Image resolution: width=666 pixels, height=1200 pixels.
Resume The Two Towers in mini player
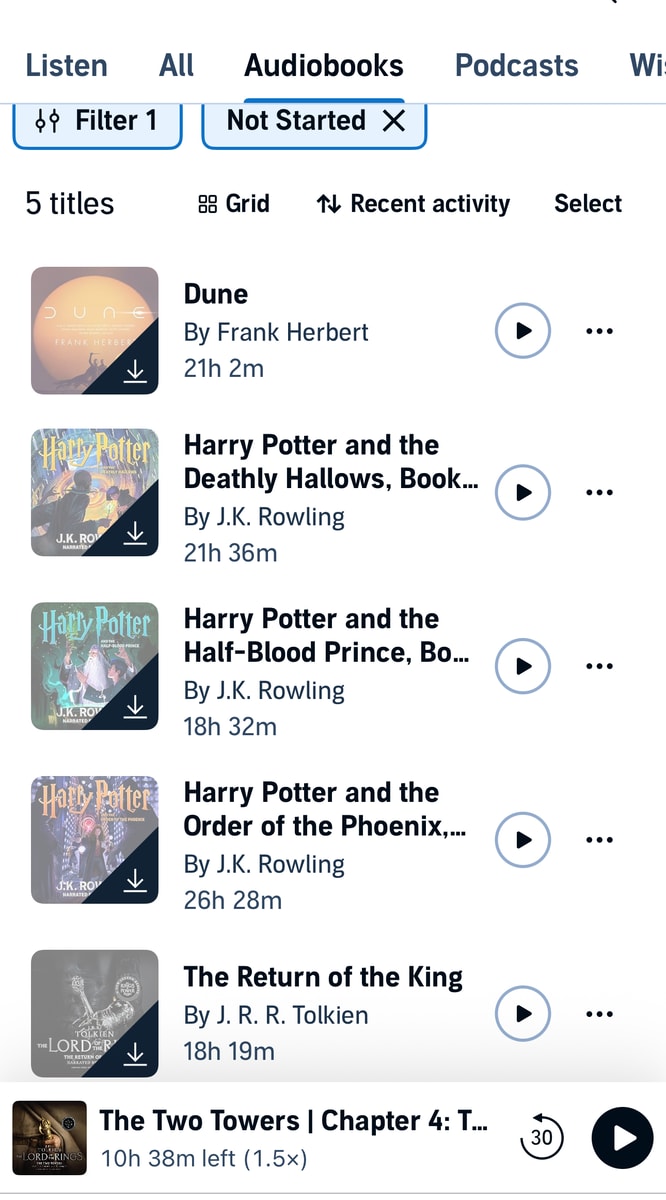click(x=624, y=1138)
